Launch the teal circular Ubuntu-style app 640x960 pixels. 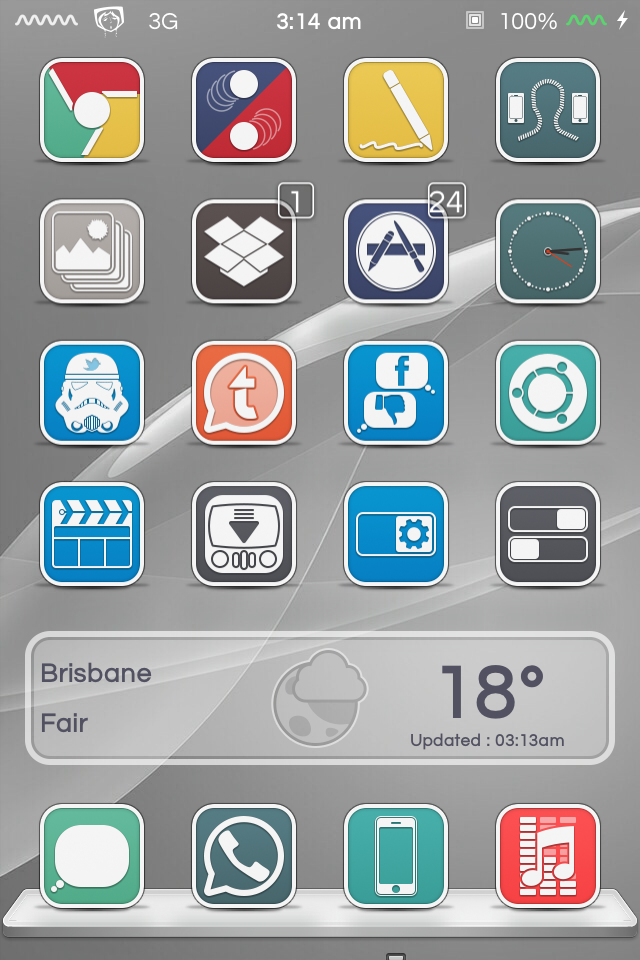pyautogui.click(x=548, y=394)
